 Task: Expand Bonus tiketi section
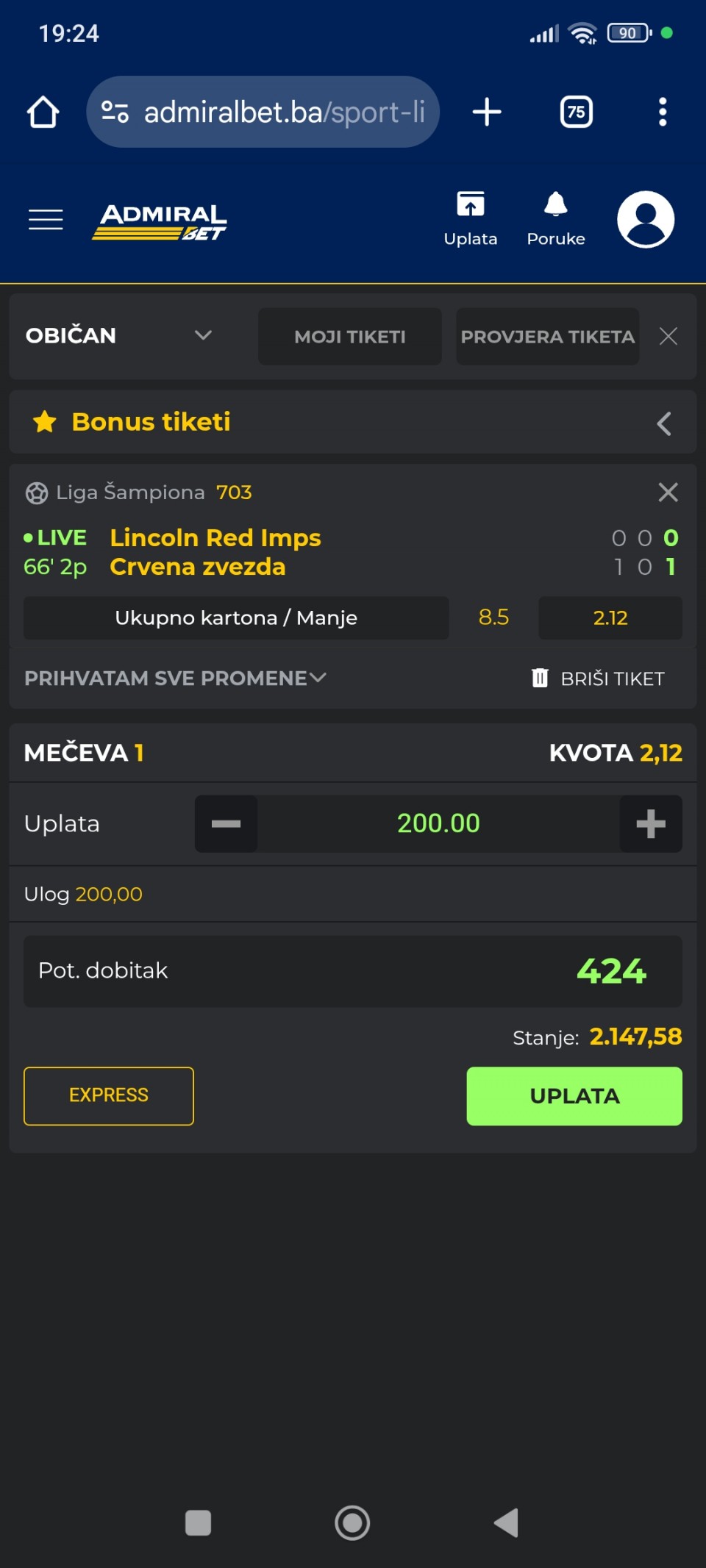point(353,422)
